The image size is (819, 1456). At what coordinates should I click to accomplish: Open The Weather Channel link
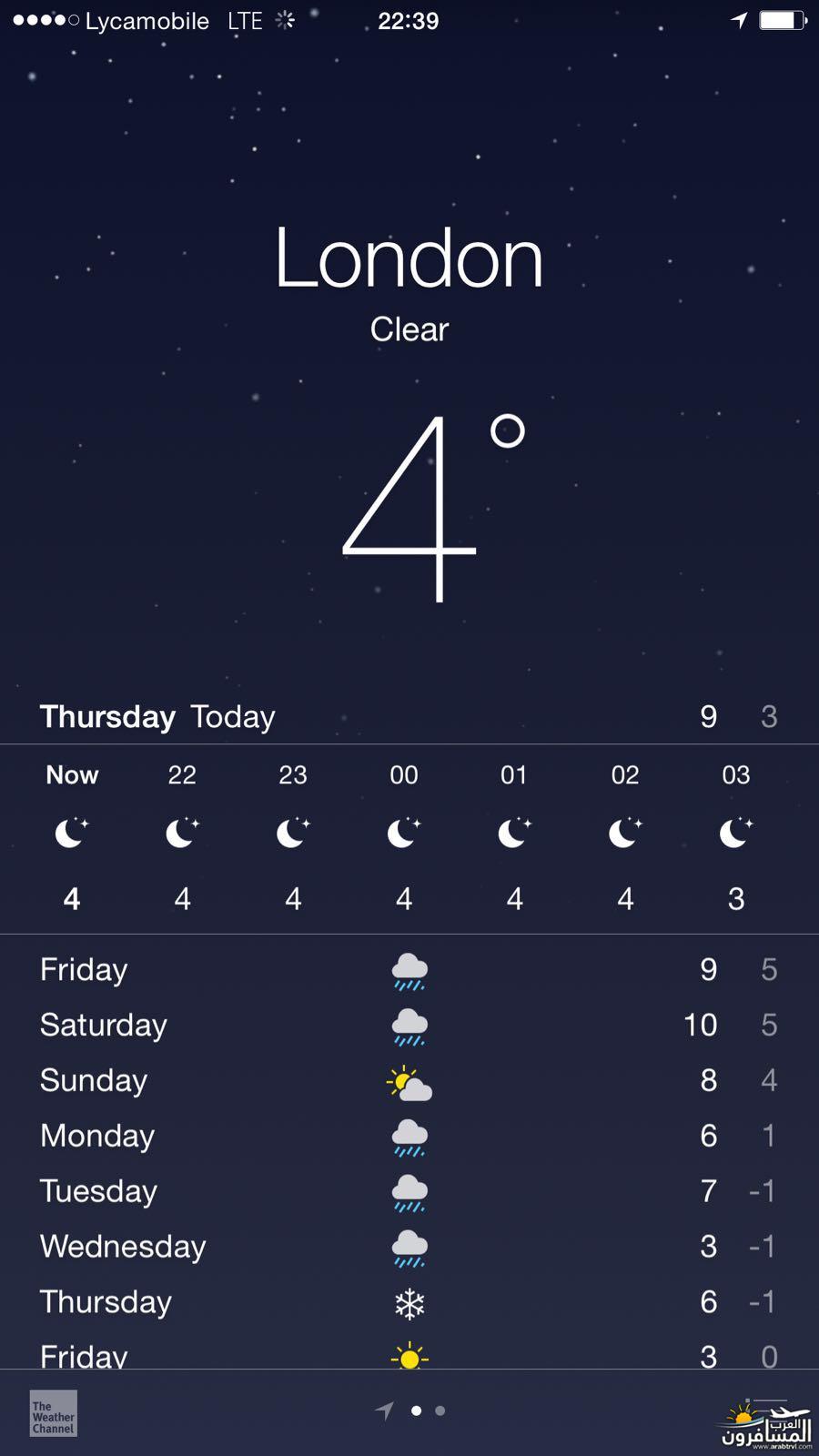(x=53, y=1413)
